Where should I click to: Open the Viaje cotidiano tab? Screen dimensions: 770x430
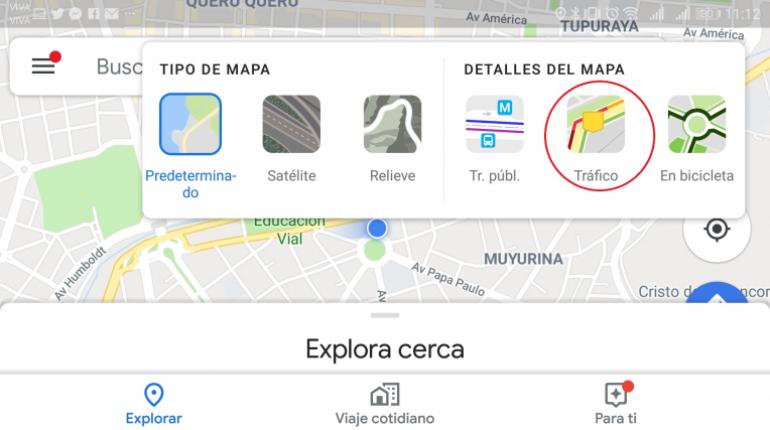click(x=384, y=403)
